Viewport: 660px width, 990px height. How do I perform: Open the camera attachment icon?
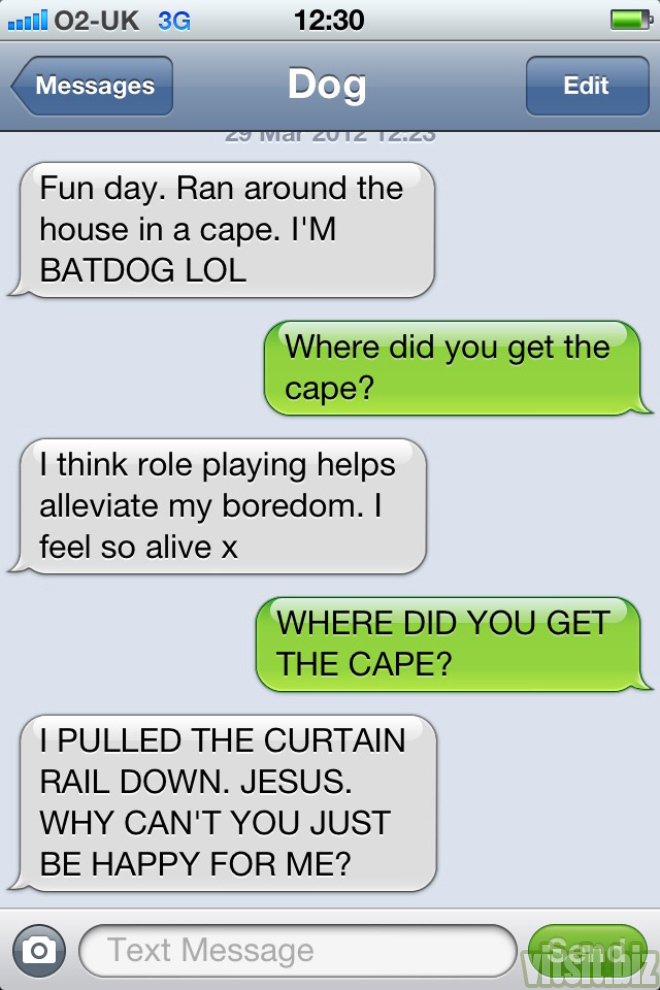click(39, 950)
